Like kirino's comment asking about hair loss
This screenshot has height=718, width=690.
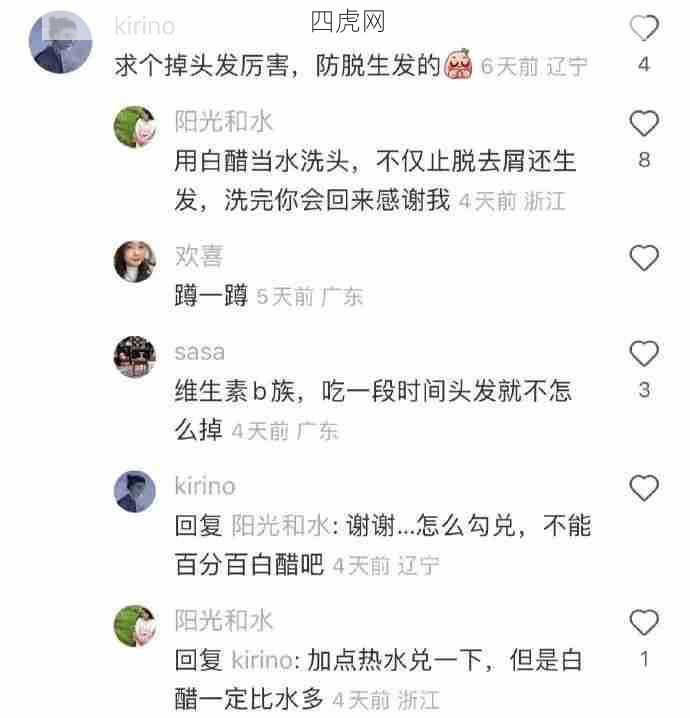pos(644,29)
